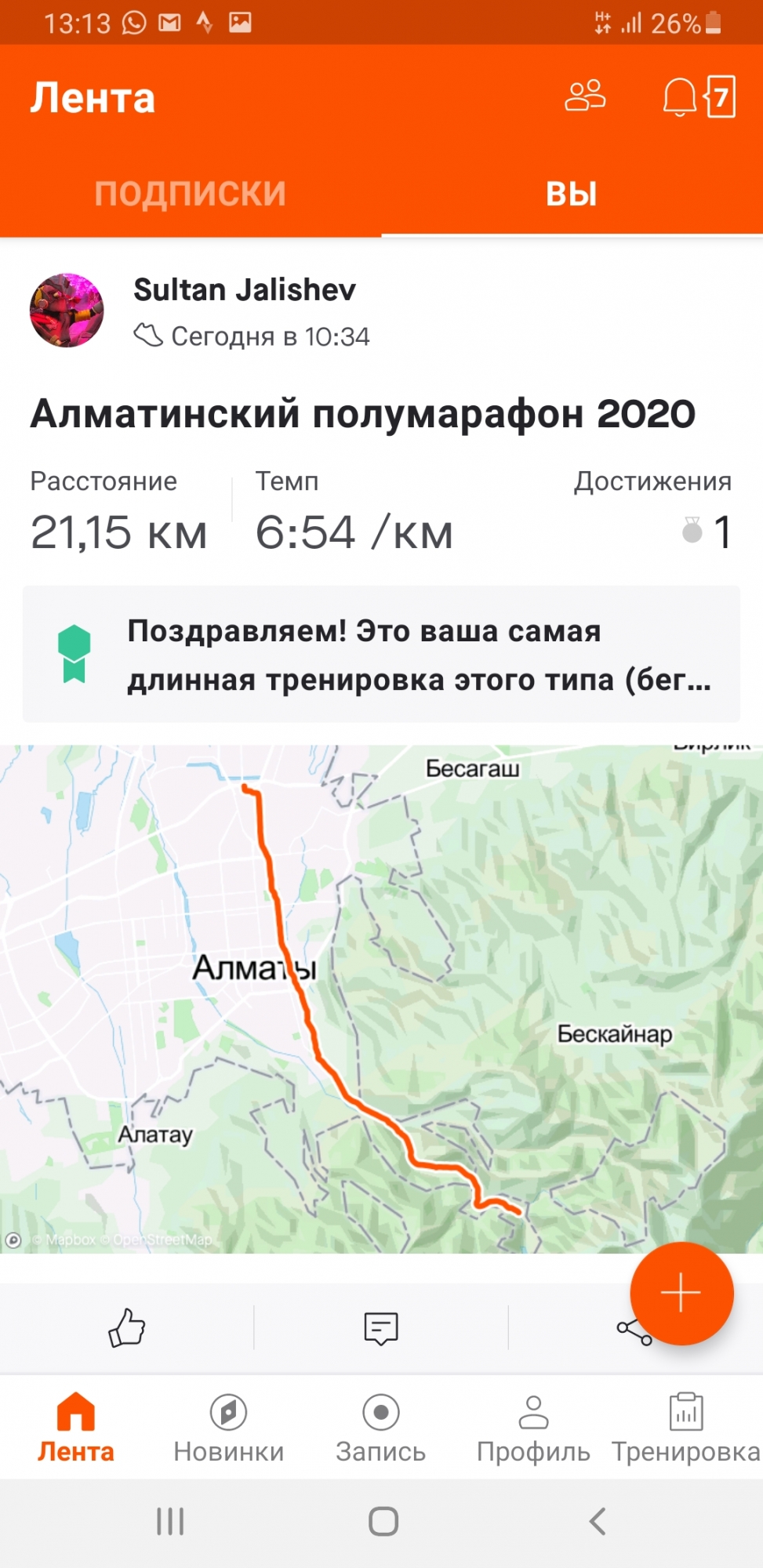Tap the orange plus floating button
The height and width of the screenshot is (1568, 763).
click(x=681, y=1294)
